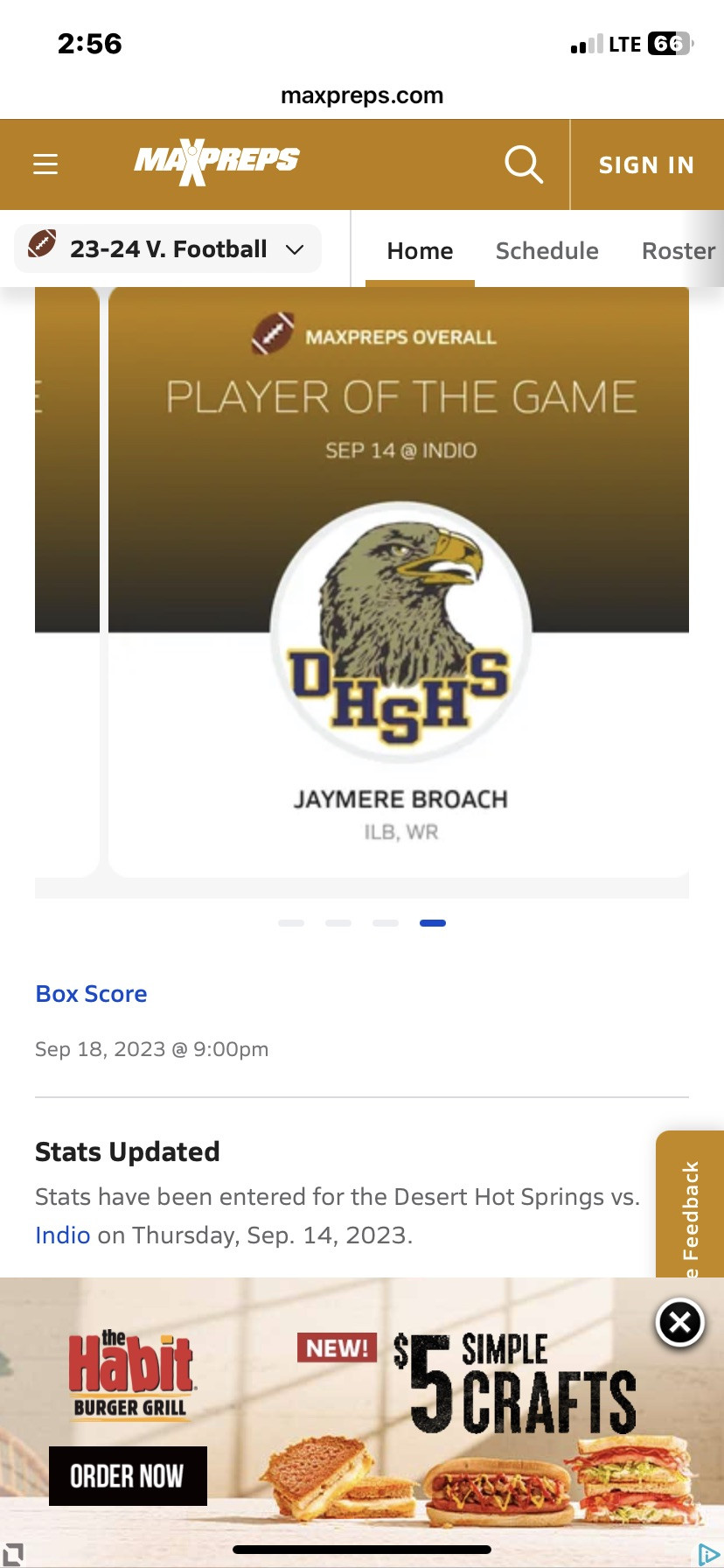
Task: Open the Box Score link
Action: pos(91,994)
